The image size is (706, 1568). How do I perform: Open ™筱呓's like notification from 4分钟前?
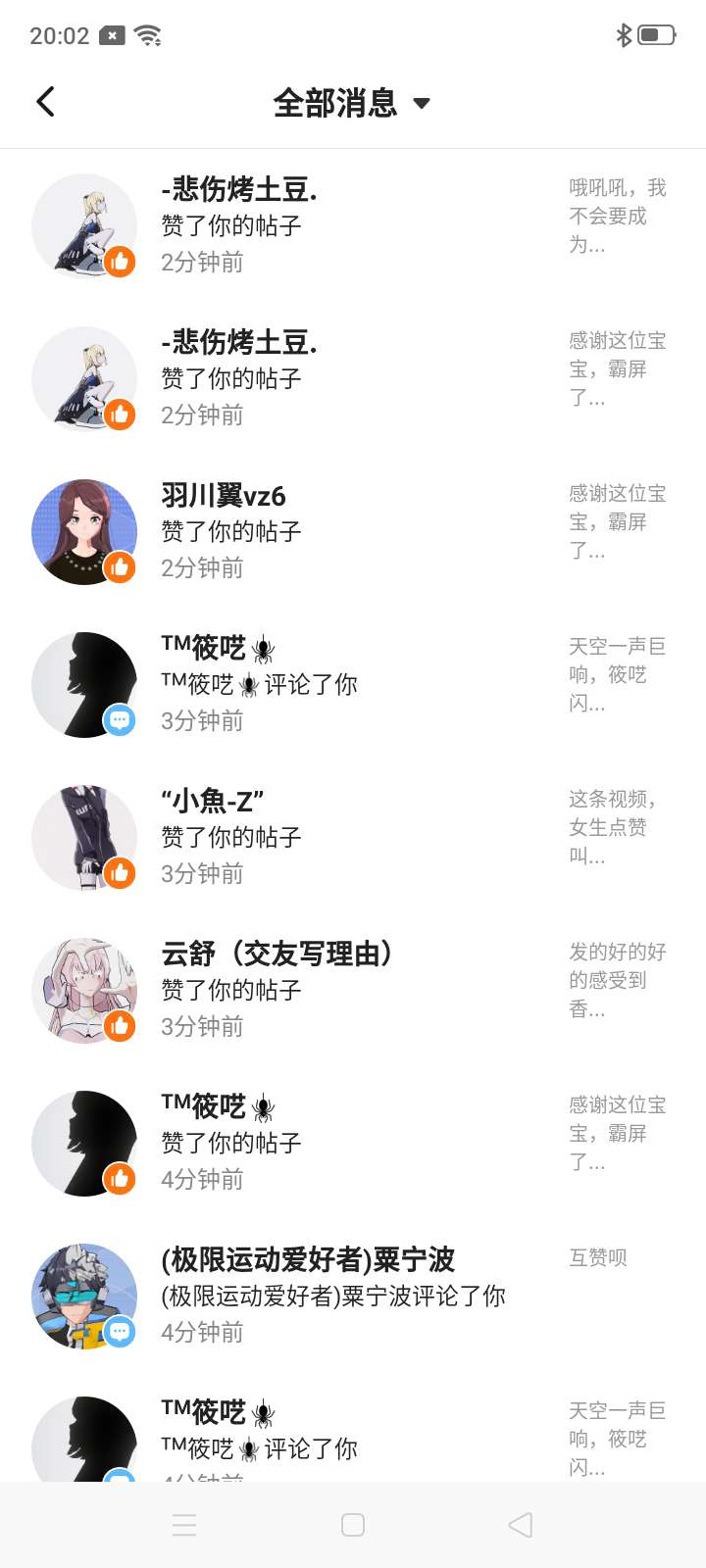coord(353,1144)
